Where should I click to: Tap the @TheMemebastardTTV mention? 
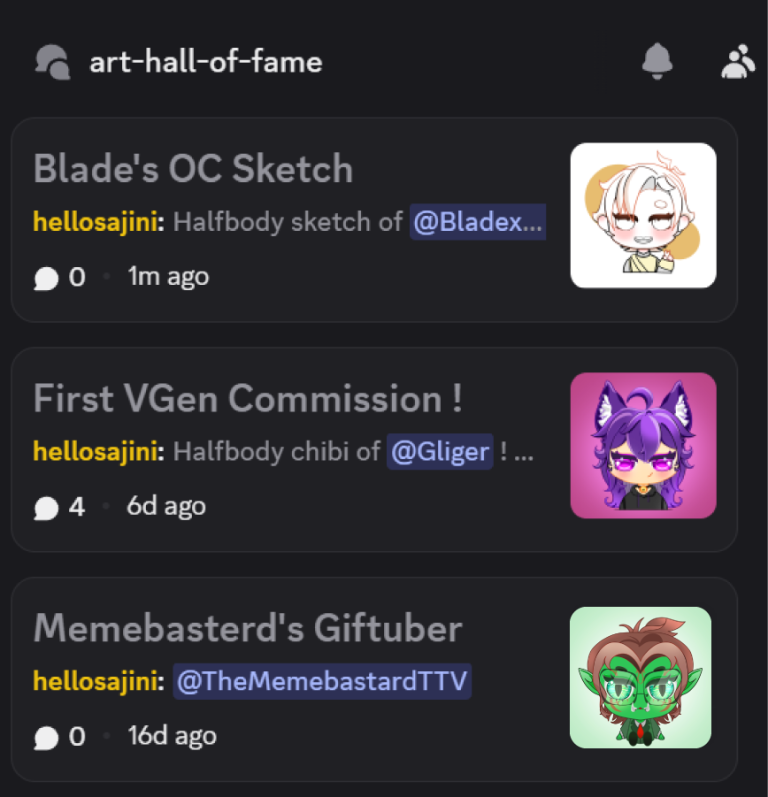tap(322, 682)
